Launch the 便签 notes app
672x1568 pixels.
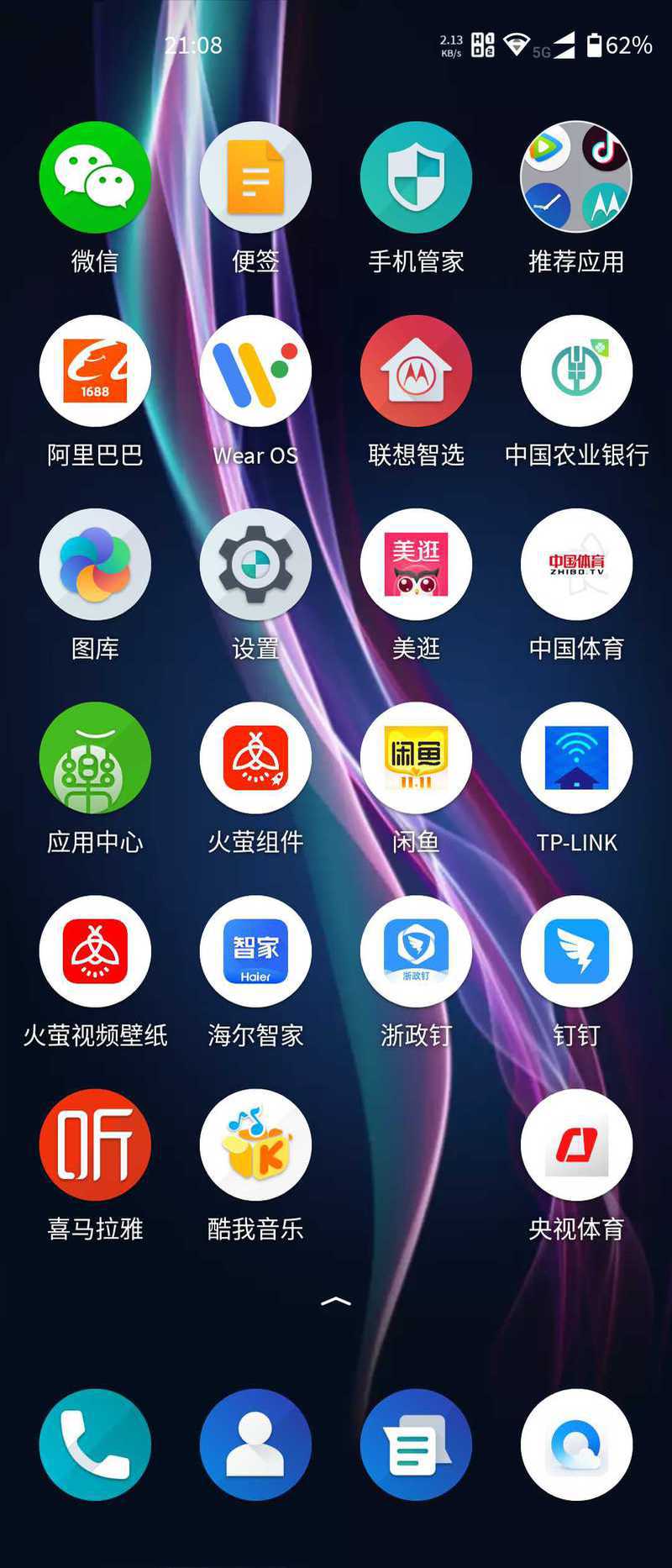[x=255, y=177]
